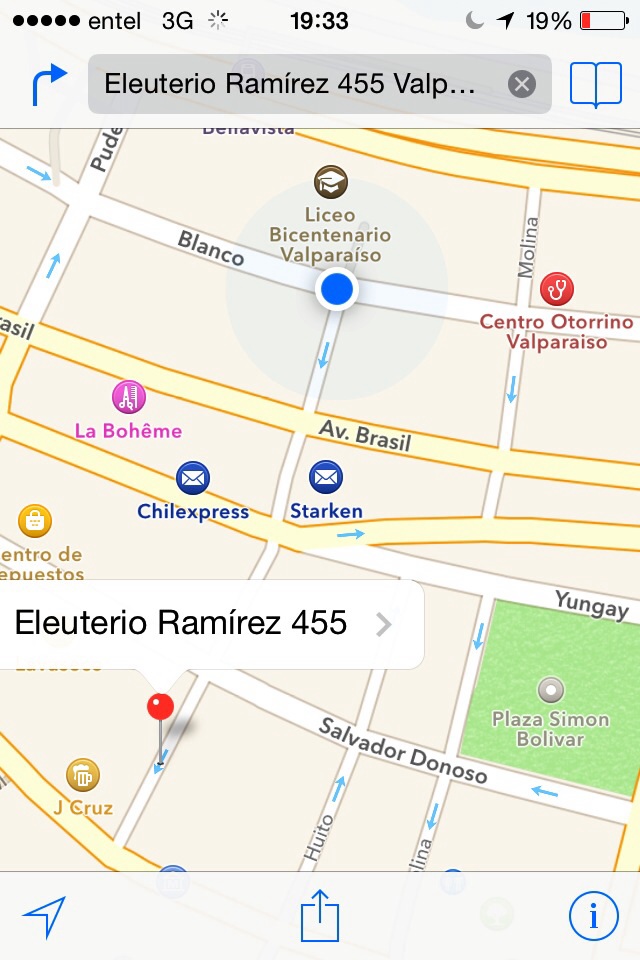The height and width of the screenshot is (960, 640).
Task: Select the Chilexpress map marker
Action: 193,478
